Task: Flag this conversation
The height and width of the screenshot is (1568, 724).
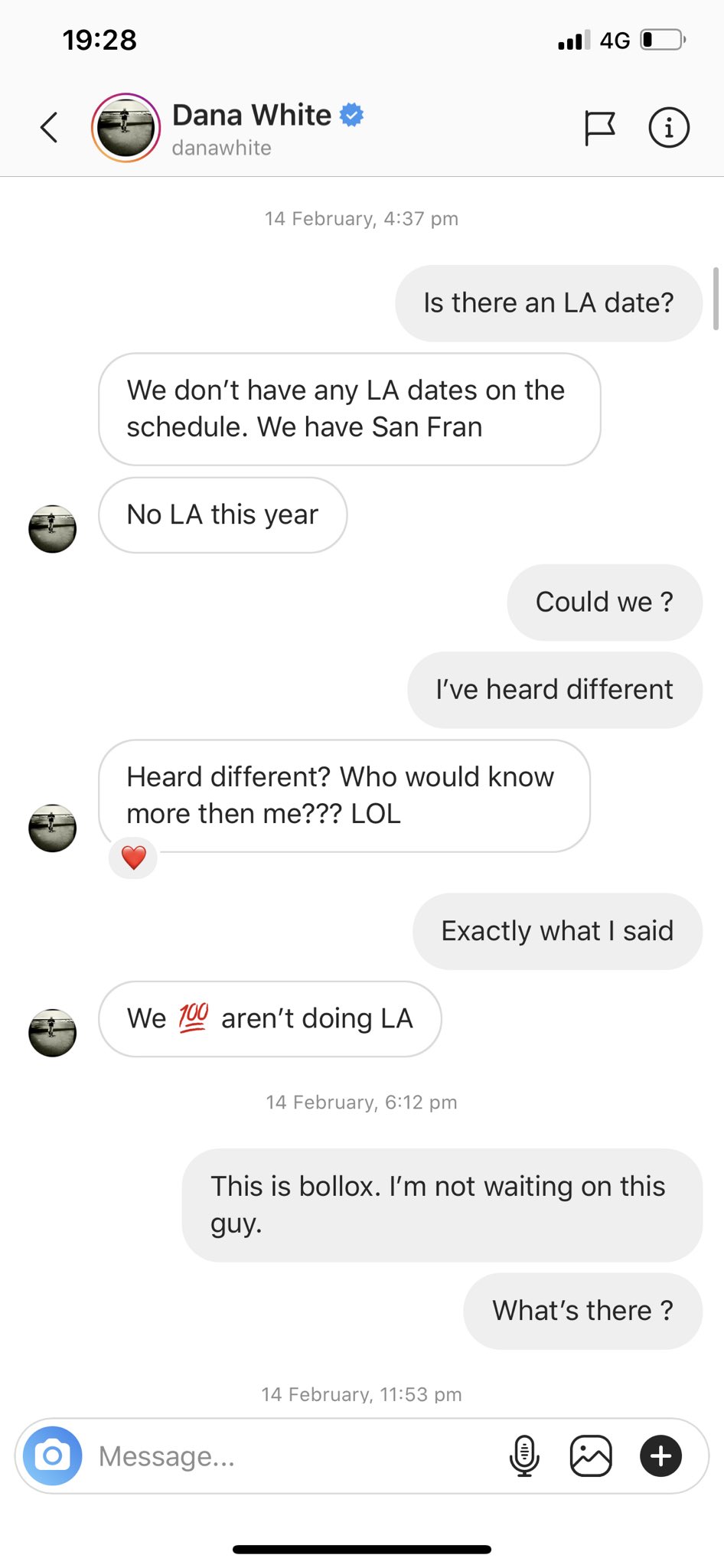Action: (x=599, y=128)
